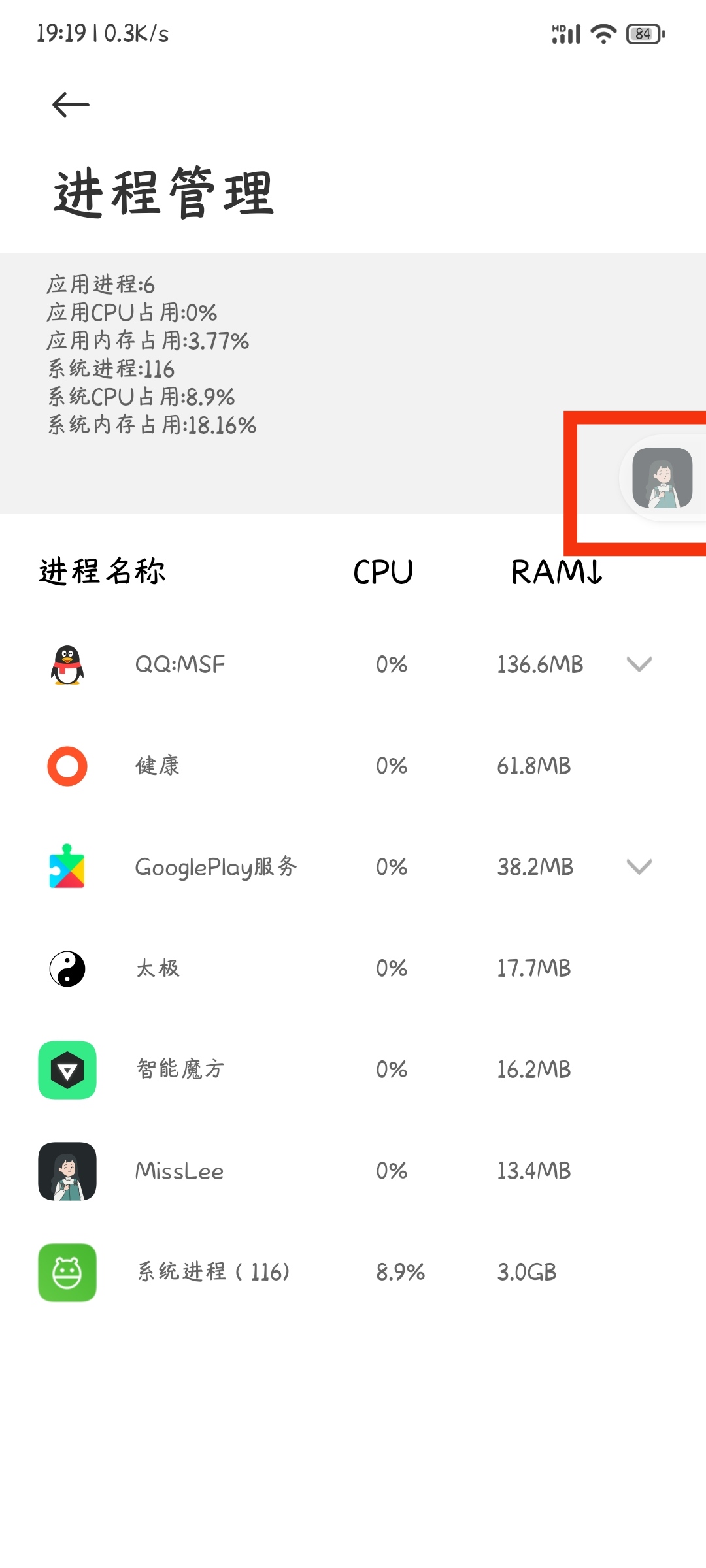Expand the GooglePlay服务 process chevron
This screenshot has height=1568, width=706.
pyautogui.click(x=639, y=867)
